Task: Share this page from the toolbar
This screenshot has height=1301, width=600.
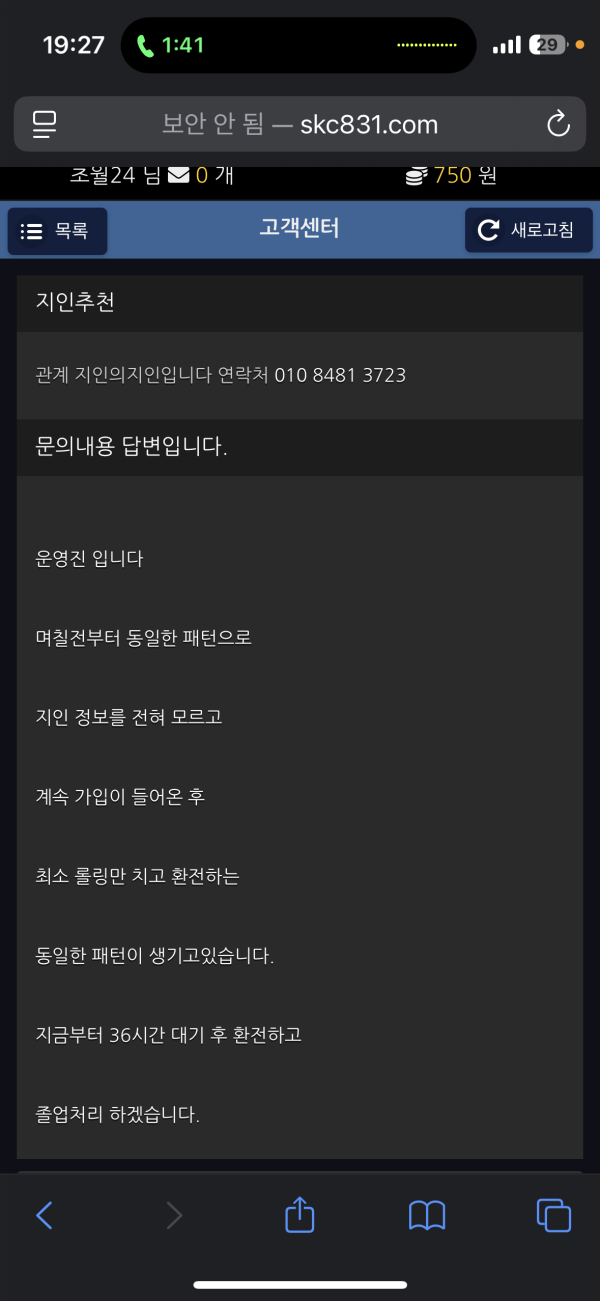Action: click(x=300, y=1215)
